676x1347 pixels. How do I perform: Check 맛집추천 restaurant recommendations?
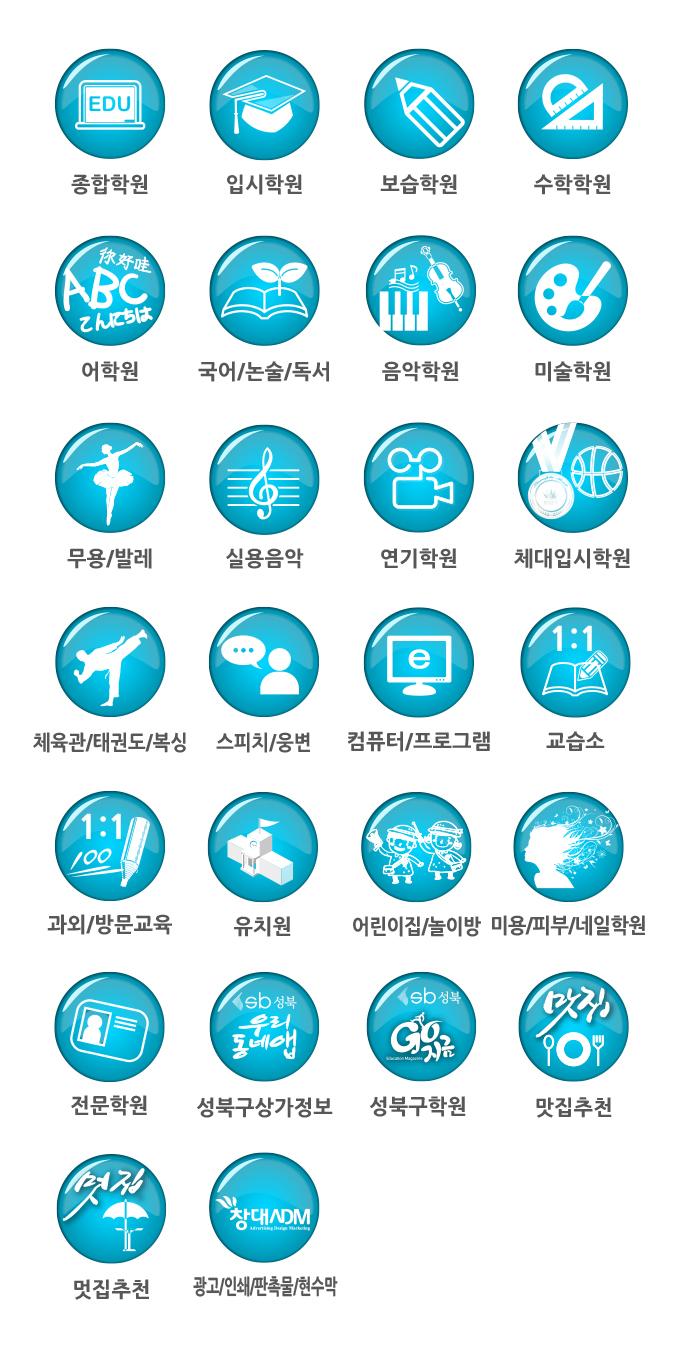573,1028
